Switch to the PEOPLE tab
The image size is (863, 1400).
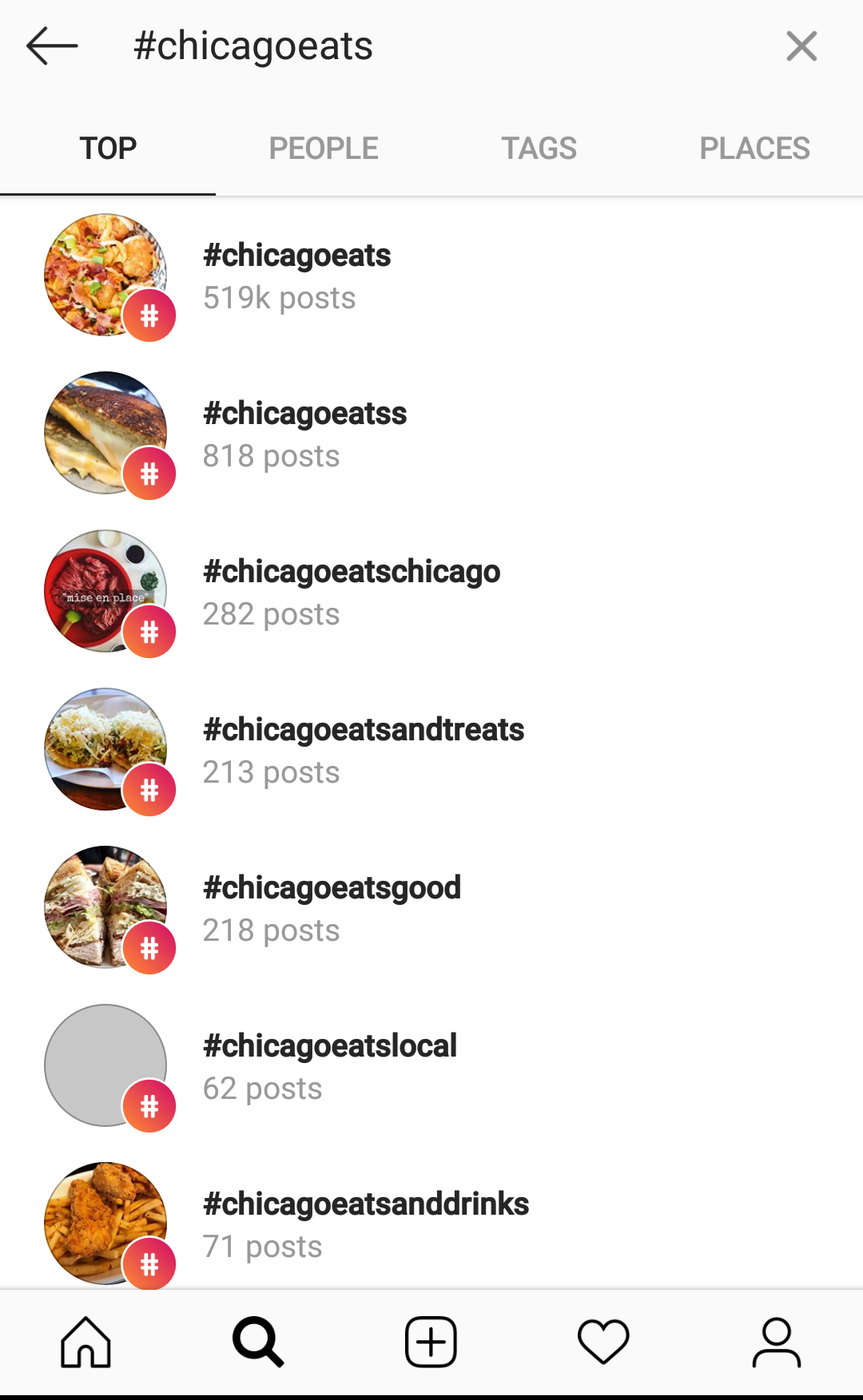(324, 148)
